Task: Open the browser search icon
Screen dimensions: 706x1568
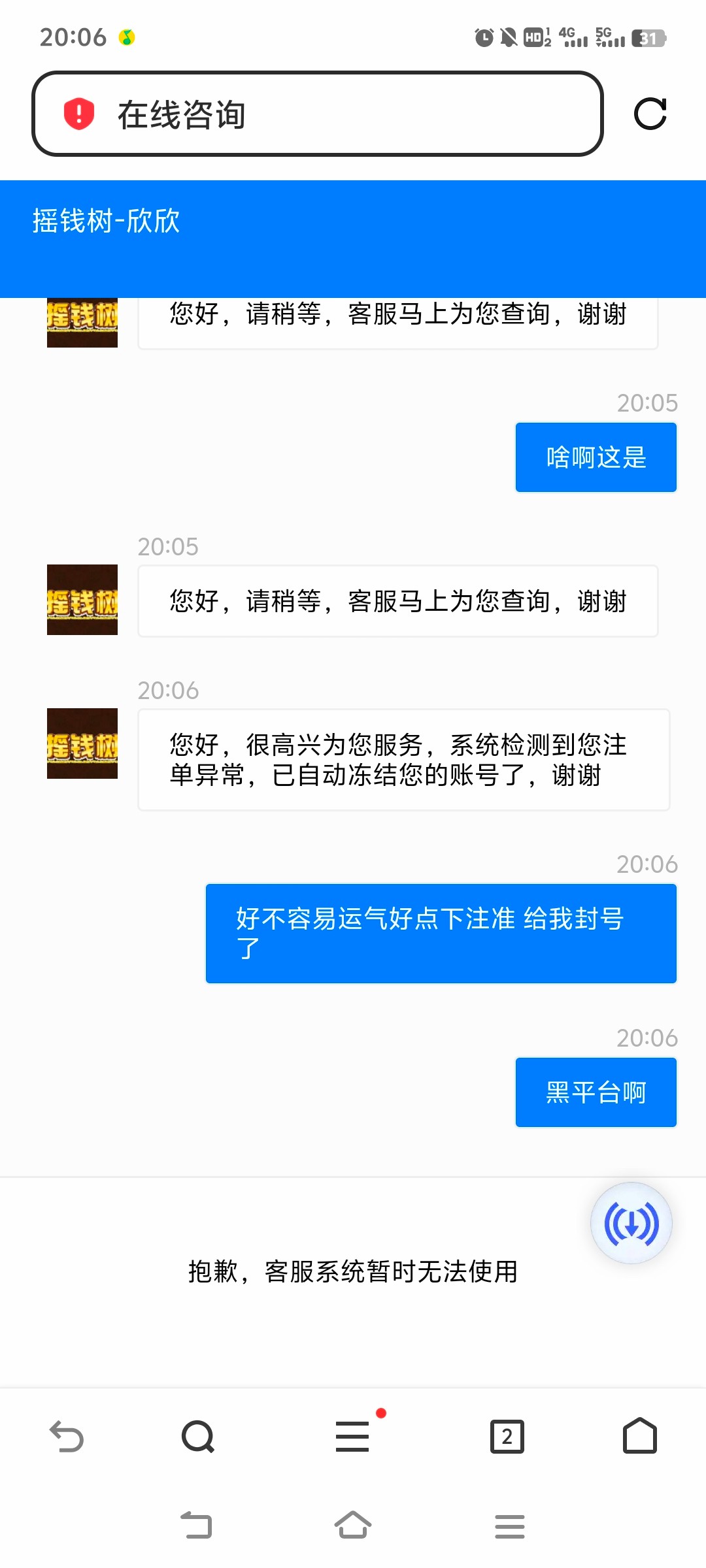Action: point(198,1437)
